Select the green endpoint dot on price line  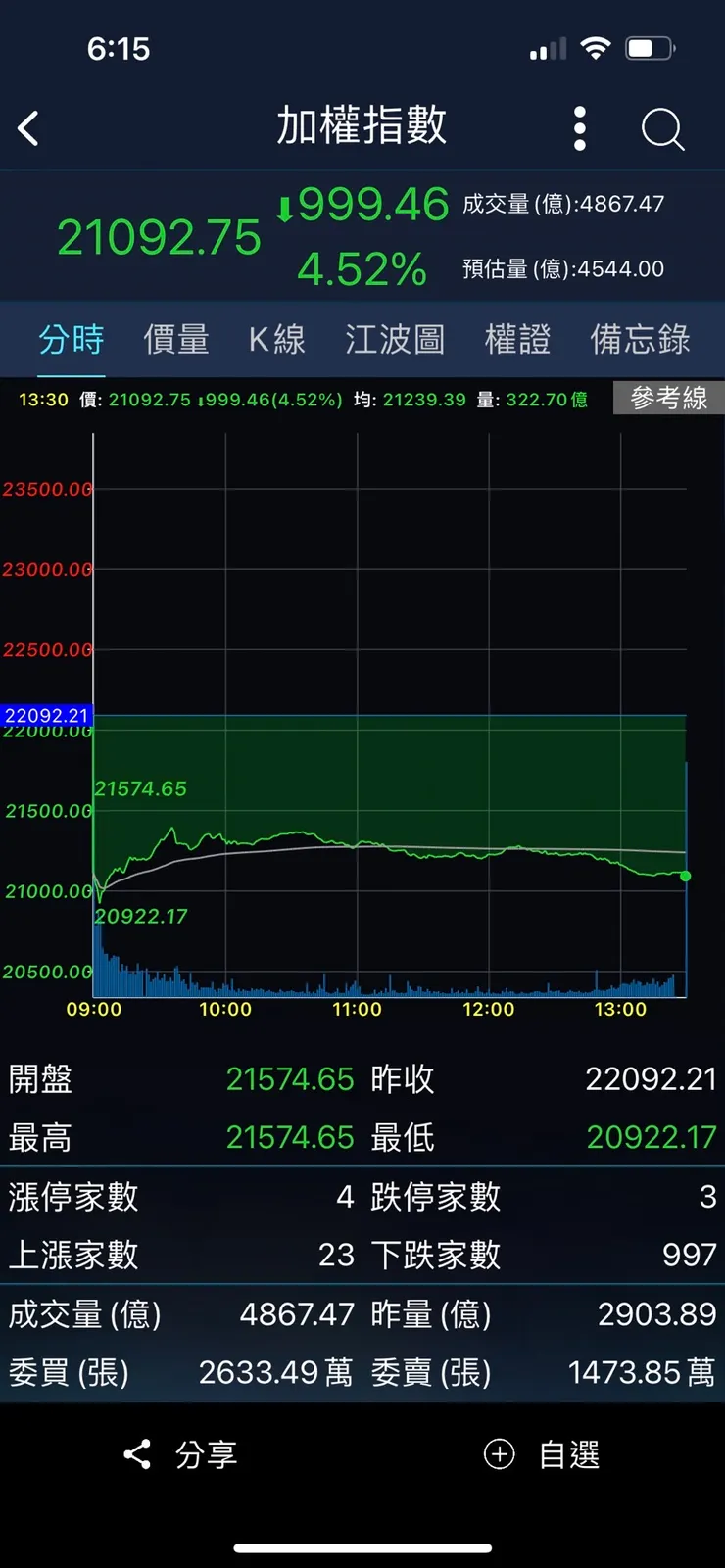tap(685, 877)
